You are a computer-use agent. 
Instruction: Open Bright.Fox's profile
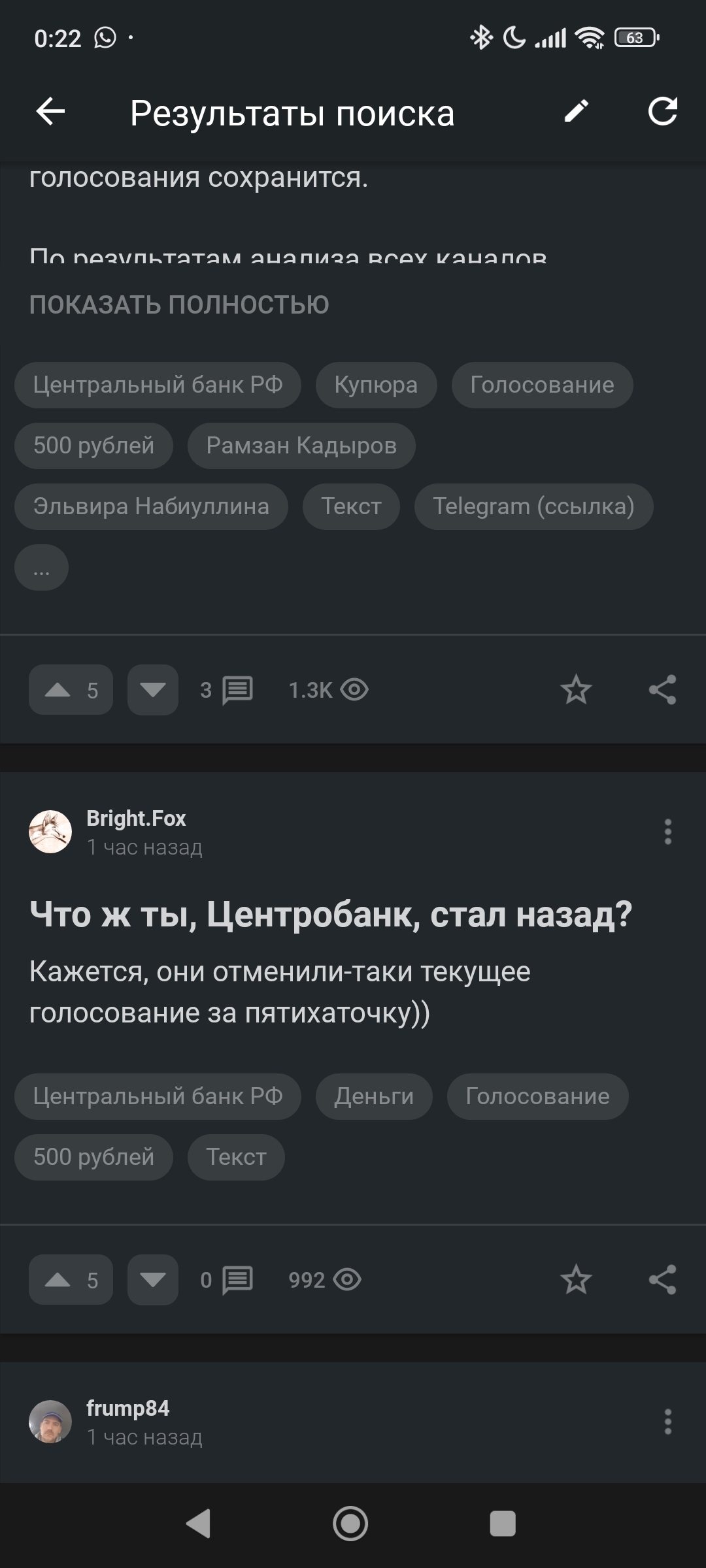pyautogui.click(x=136, y=819)
